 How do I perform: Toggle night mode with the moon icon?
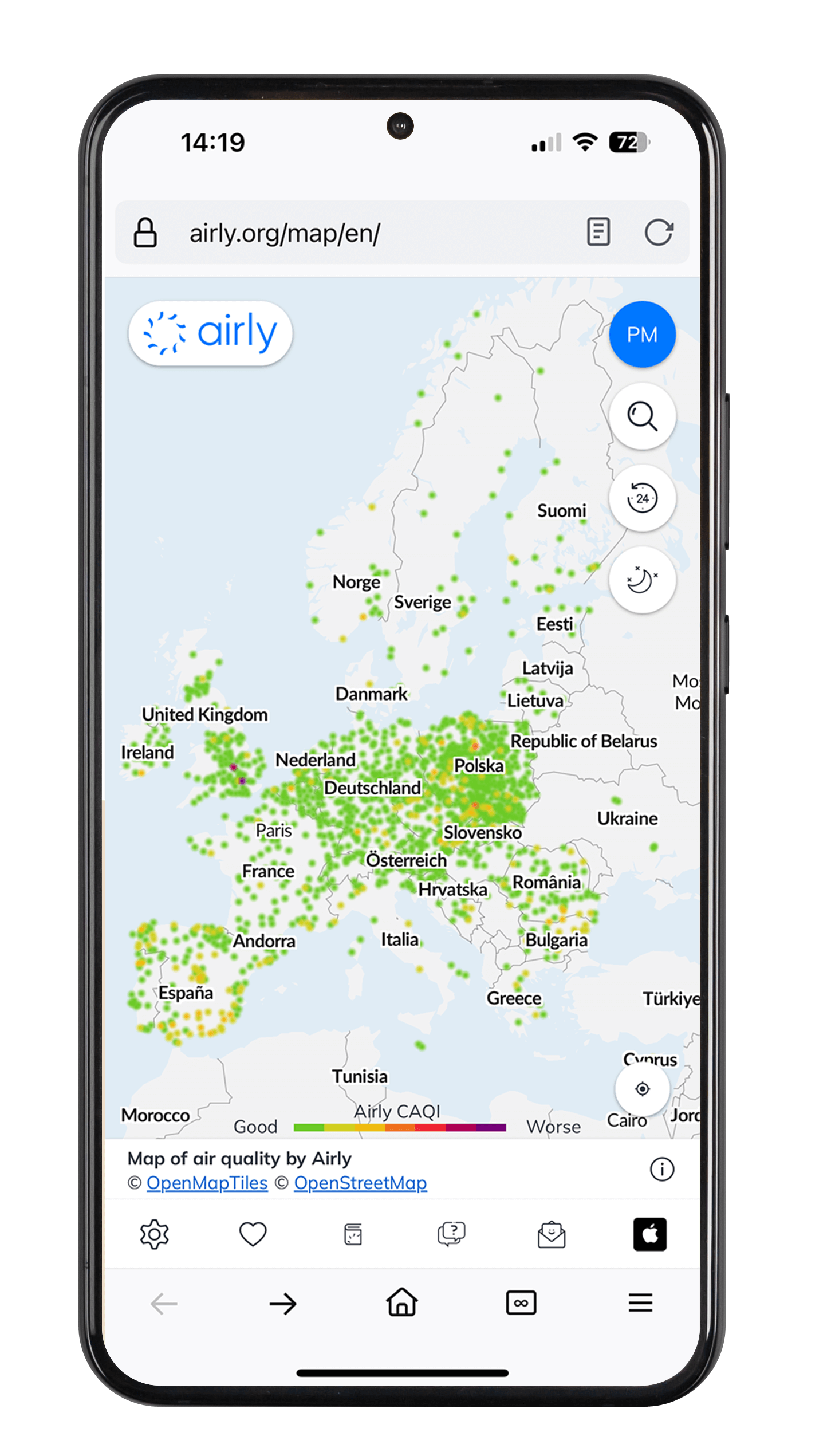(642, 580)
